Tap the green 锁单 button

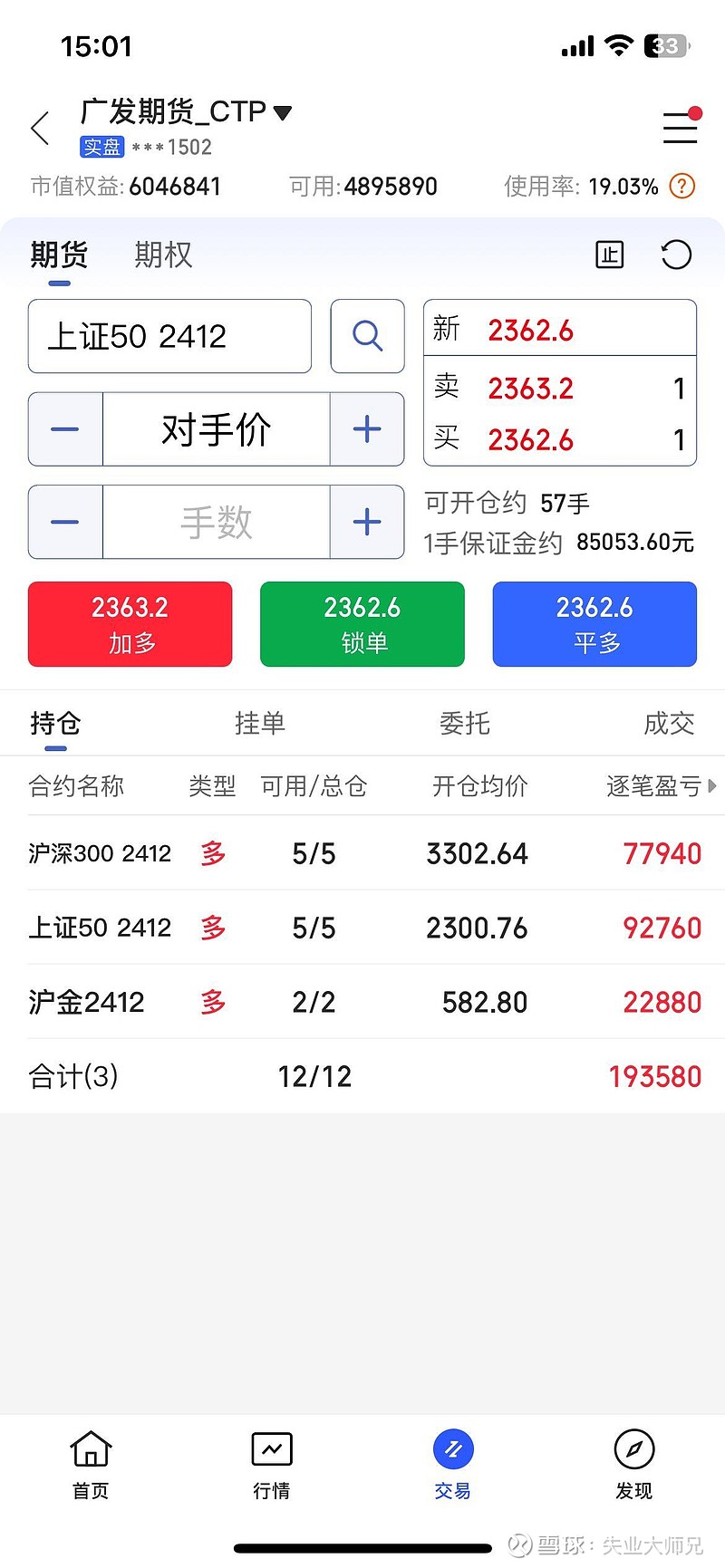tap(362, 624)
